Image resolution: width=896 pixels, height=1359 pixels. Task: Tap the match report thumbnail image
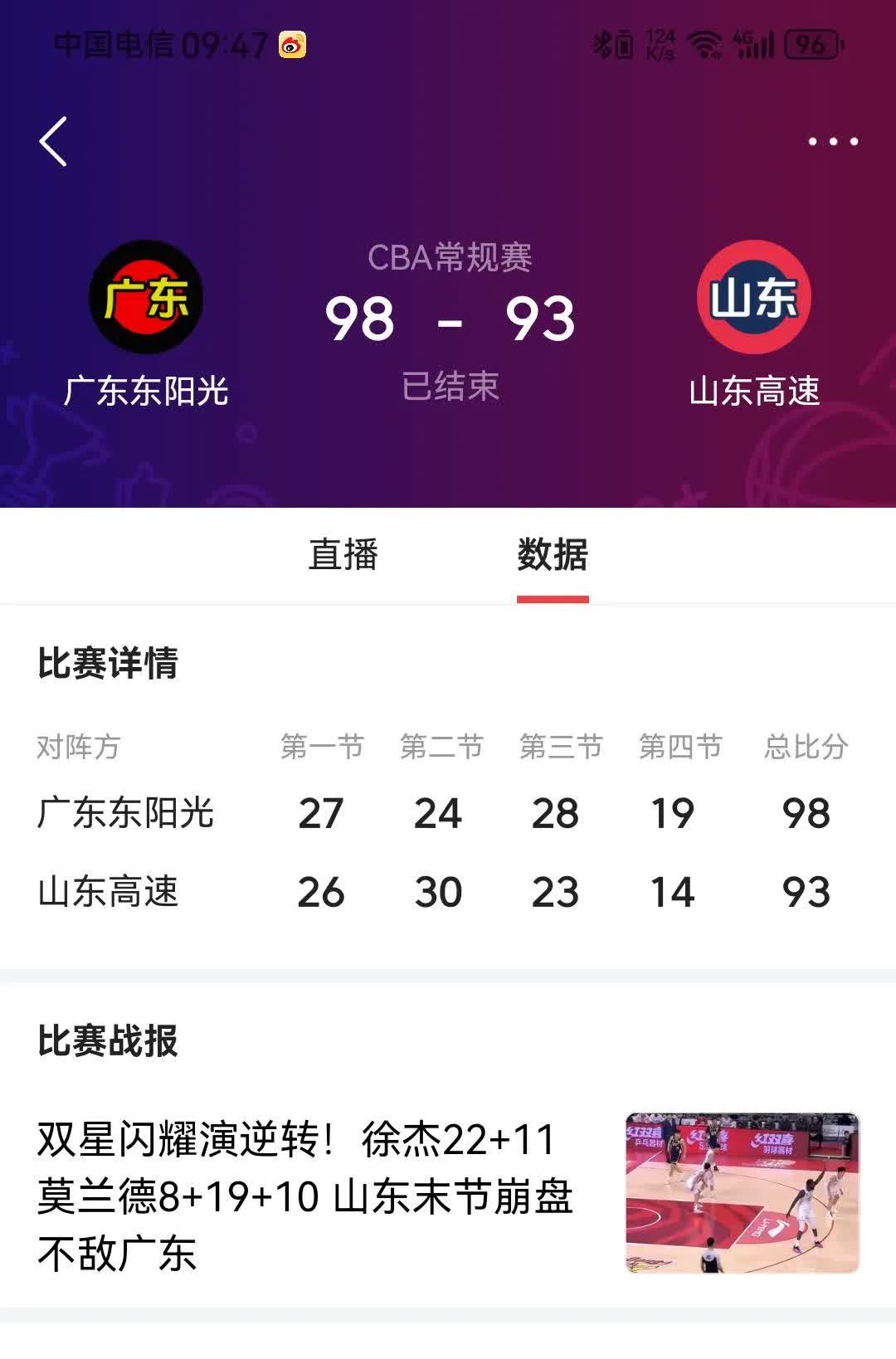pyautogui.click(x=742, y=1193)
